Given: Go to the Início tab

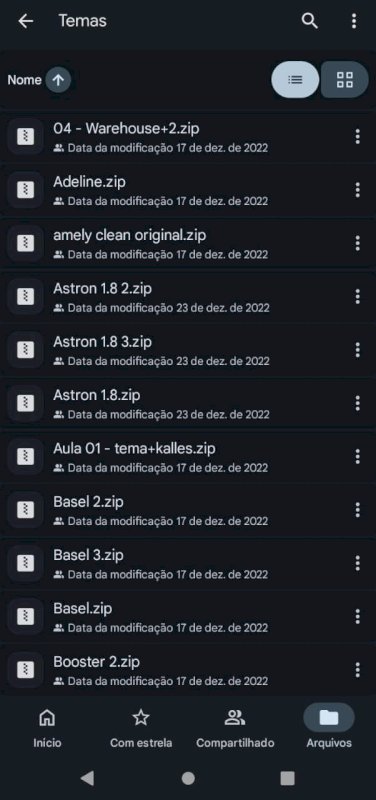Looking at the screenshot, I should (x=47, y=726).
